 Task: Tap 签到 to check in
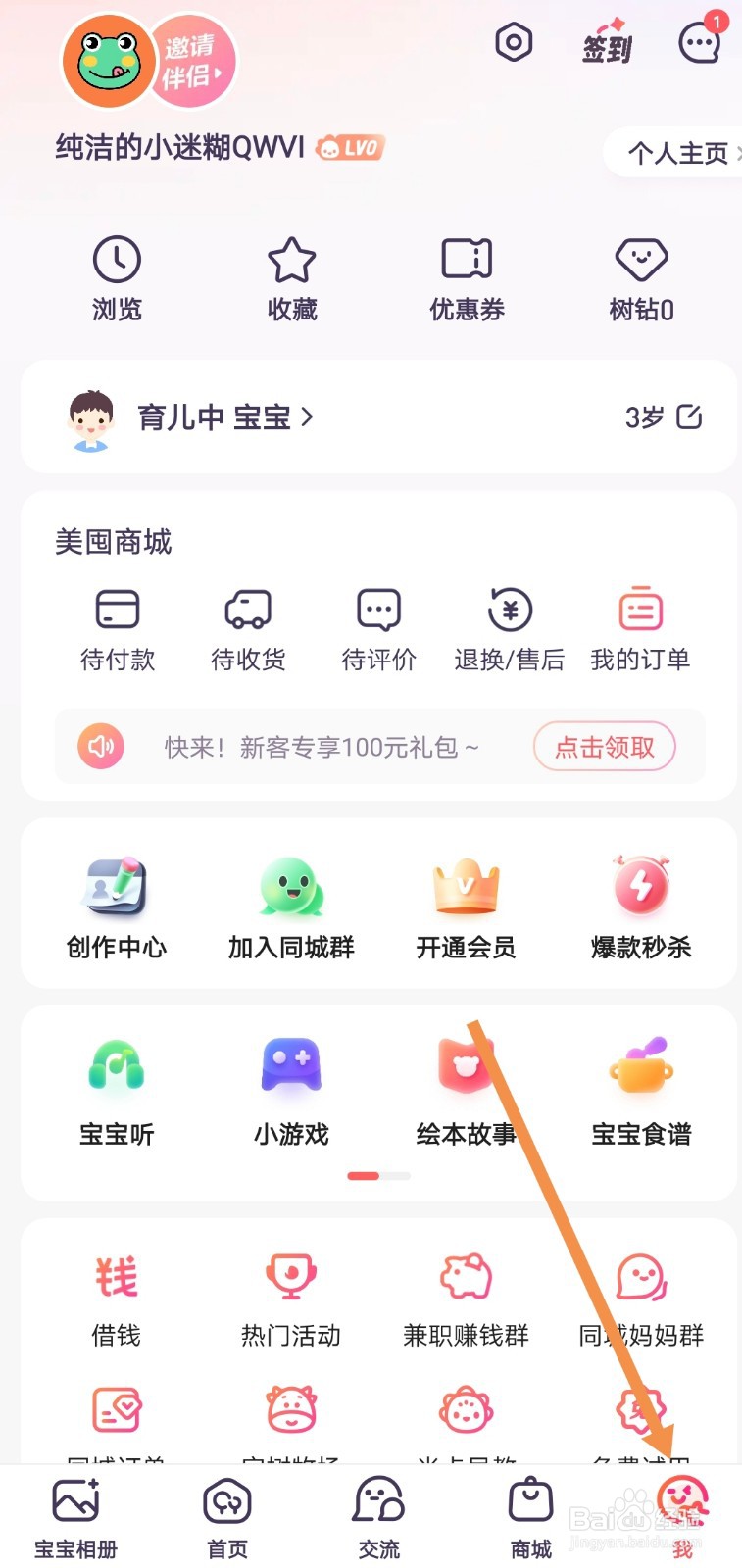pyautogui.click(x=608, y=42)
